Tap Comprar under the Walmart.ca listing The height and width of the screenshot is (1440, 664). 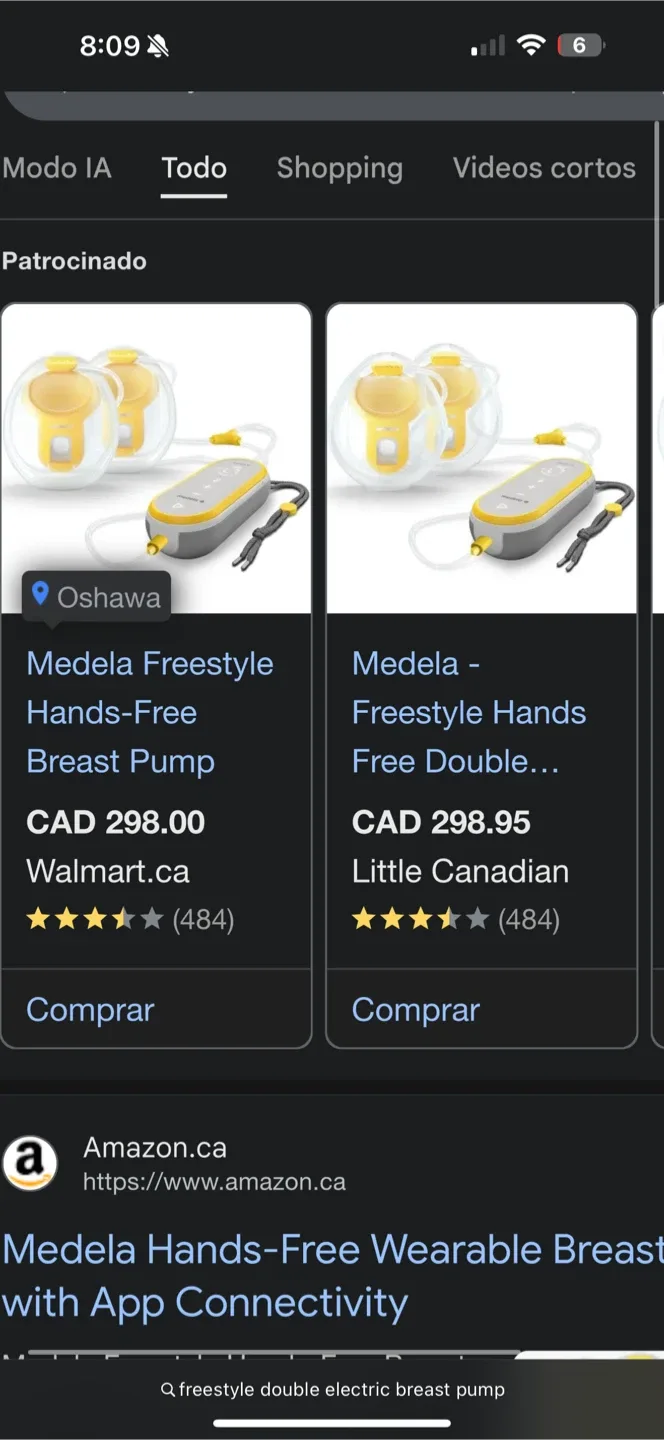click(90, 1009)
